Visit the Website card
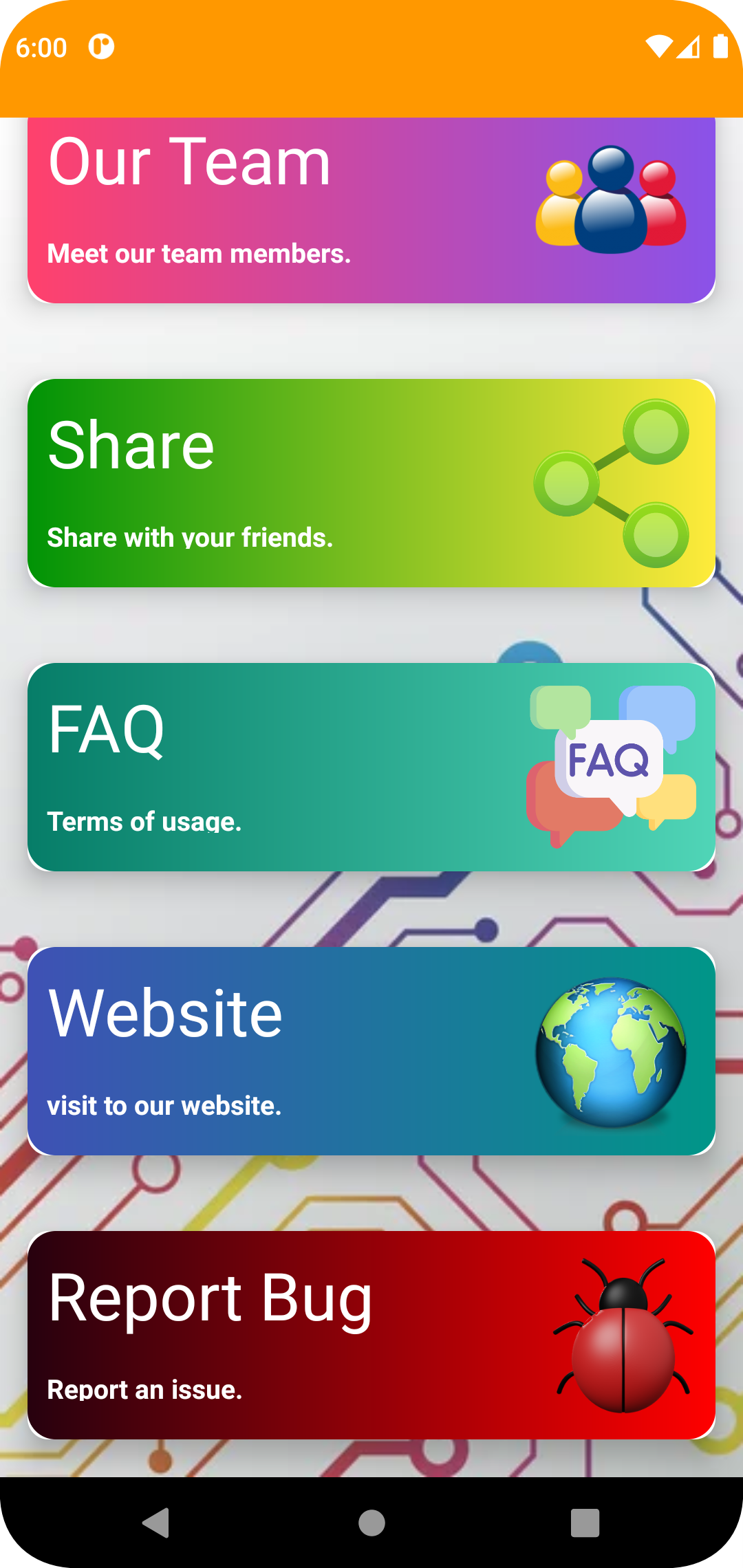 pyautogui.click(x=371, y=1051)
